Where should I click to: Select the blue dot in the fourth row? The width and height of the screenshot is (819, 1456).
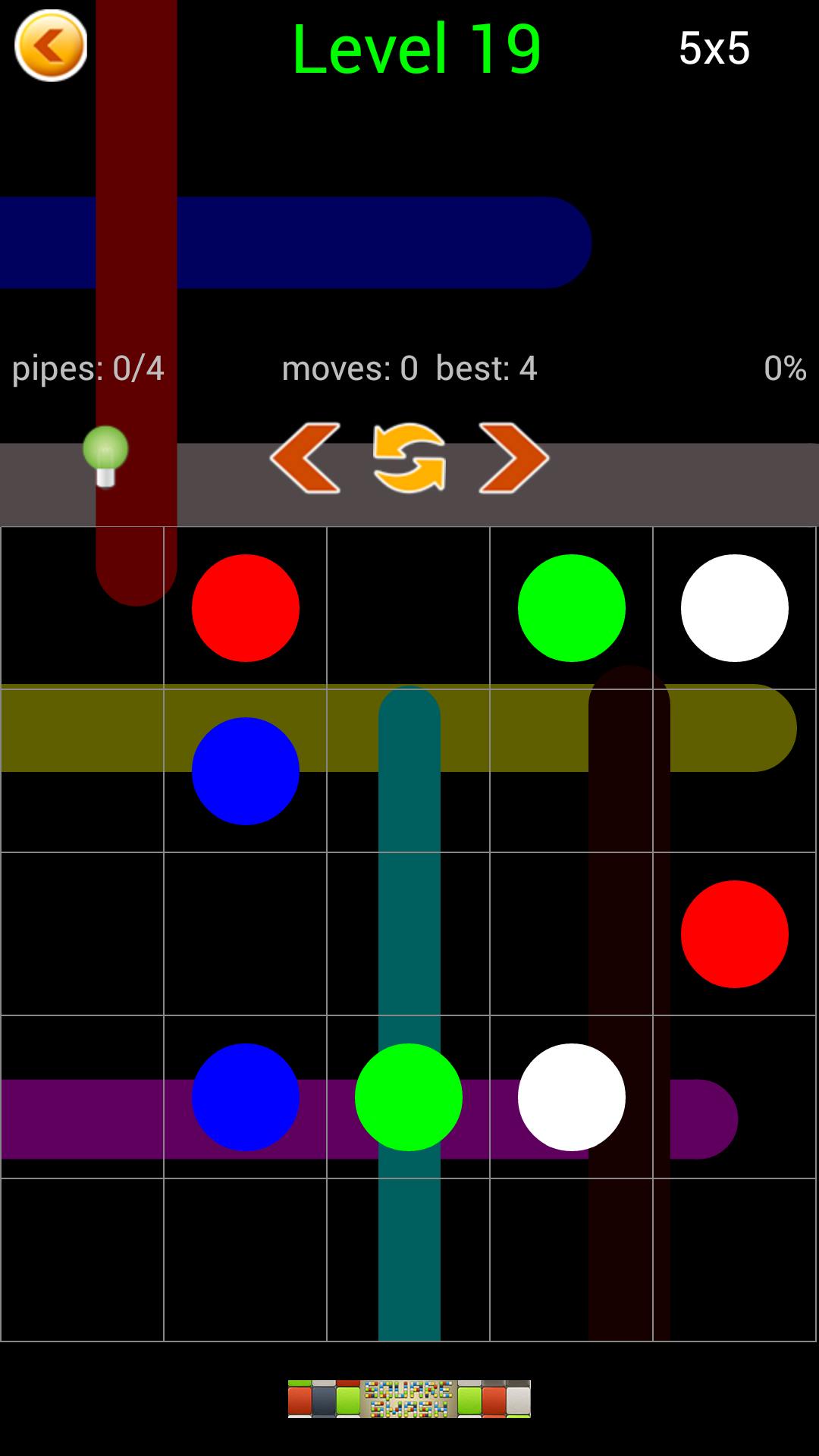click(x=245, y=1097)
